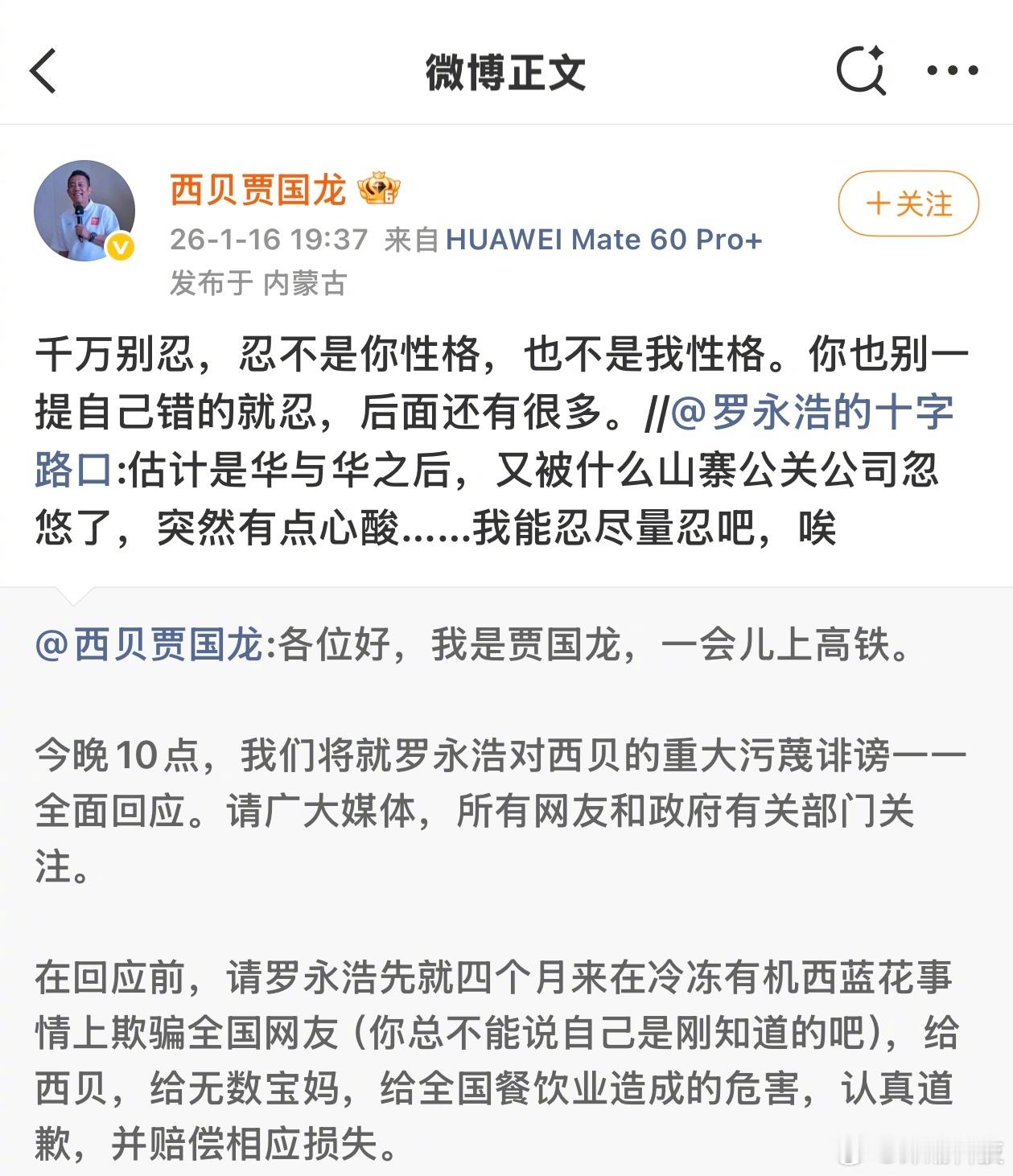Click the HUAWEI Mate 60 Pro+ source link
Image resolution: width=1013 pixels, height=1176 pixels.
603,239
